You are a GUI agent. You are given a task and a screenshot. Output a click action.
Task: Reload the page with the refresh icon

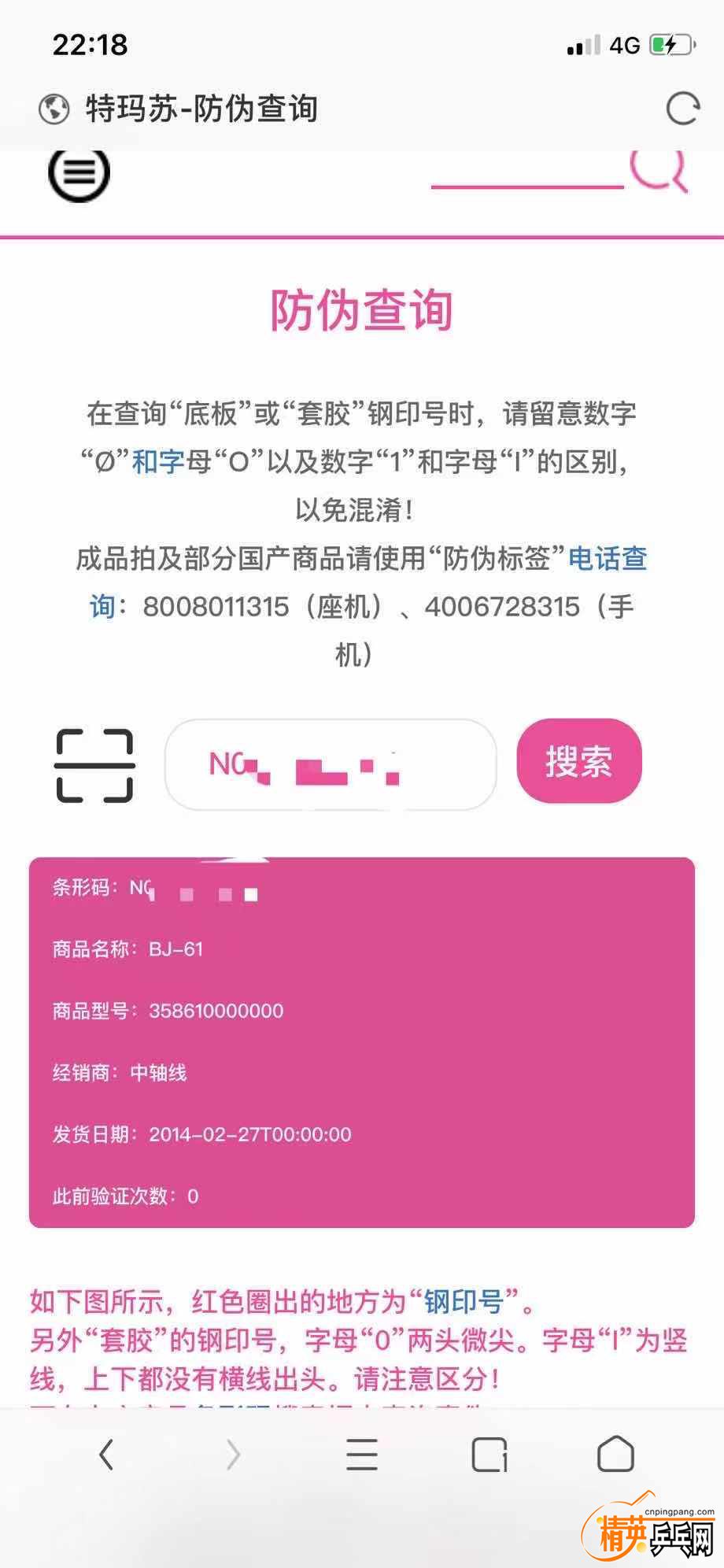point(682,109)
